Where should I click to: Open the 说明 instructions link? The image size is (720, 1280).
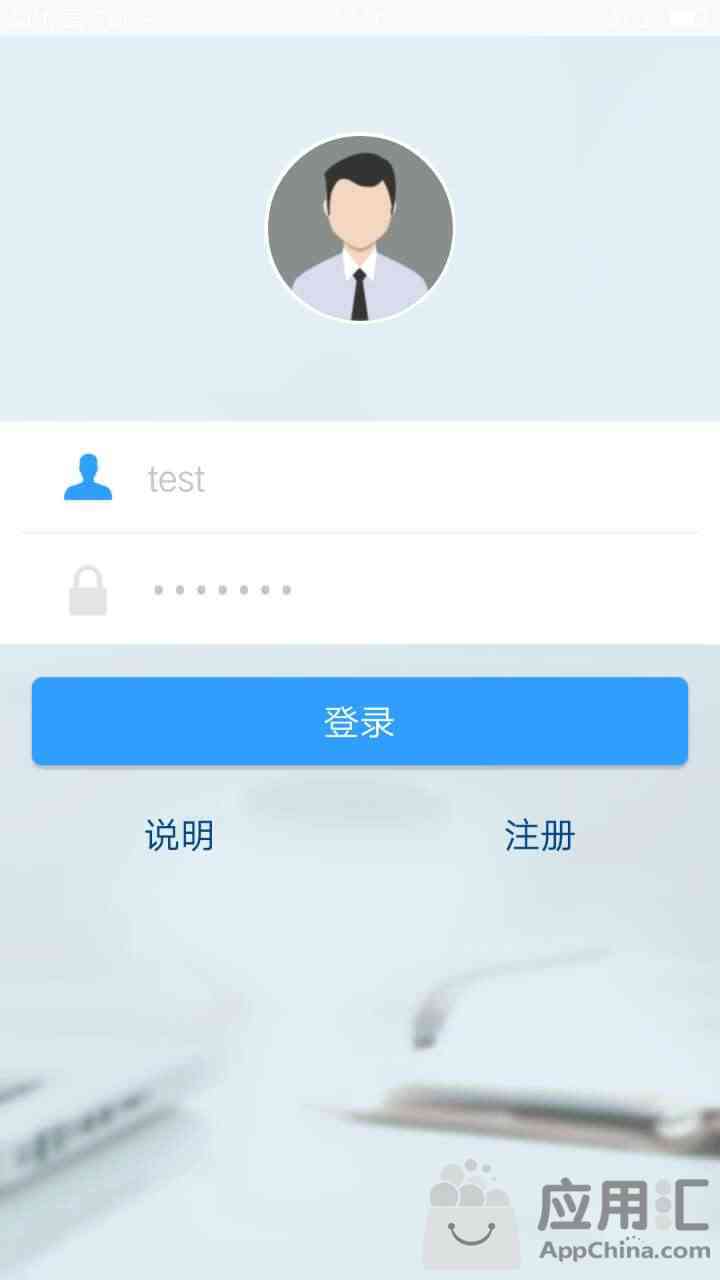tap(180, 835)
